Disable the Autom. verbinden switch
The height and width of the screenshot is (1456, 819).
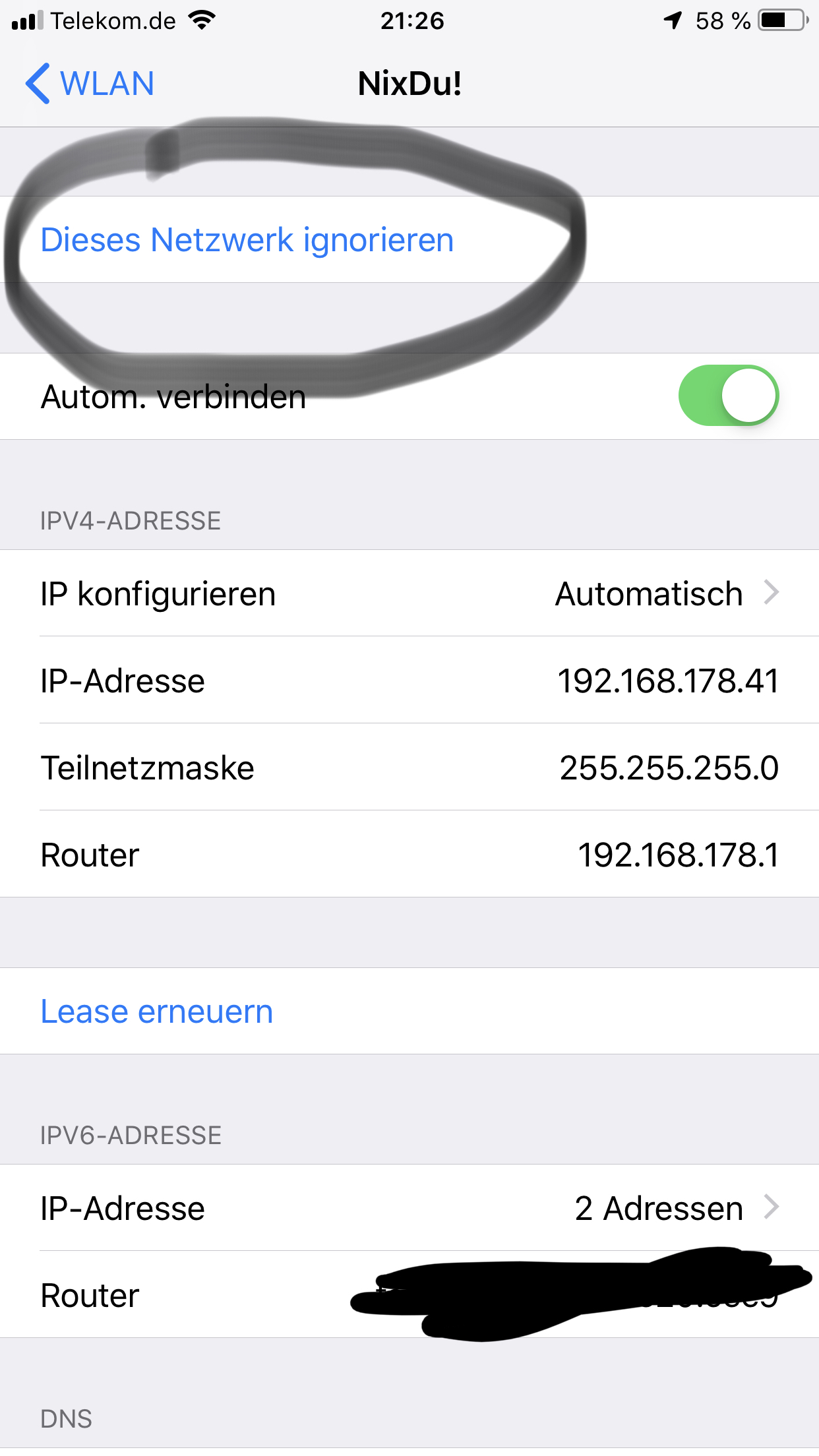(x=728, y=396)
